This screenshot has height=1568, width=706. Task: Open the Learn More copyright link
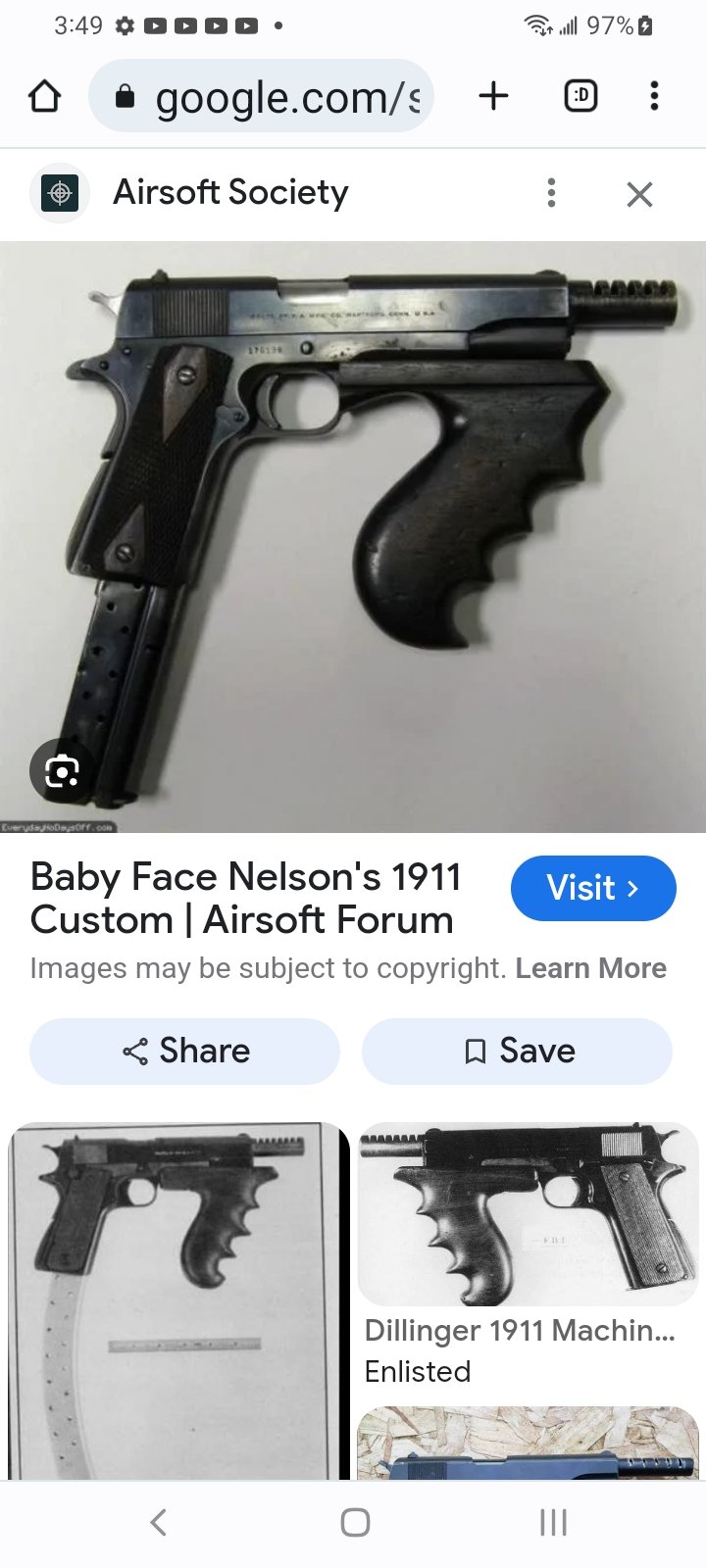590,968
